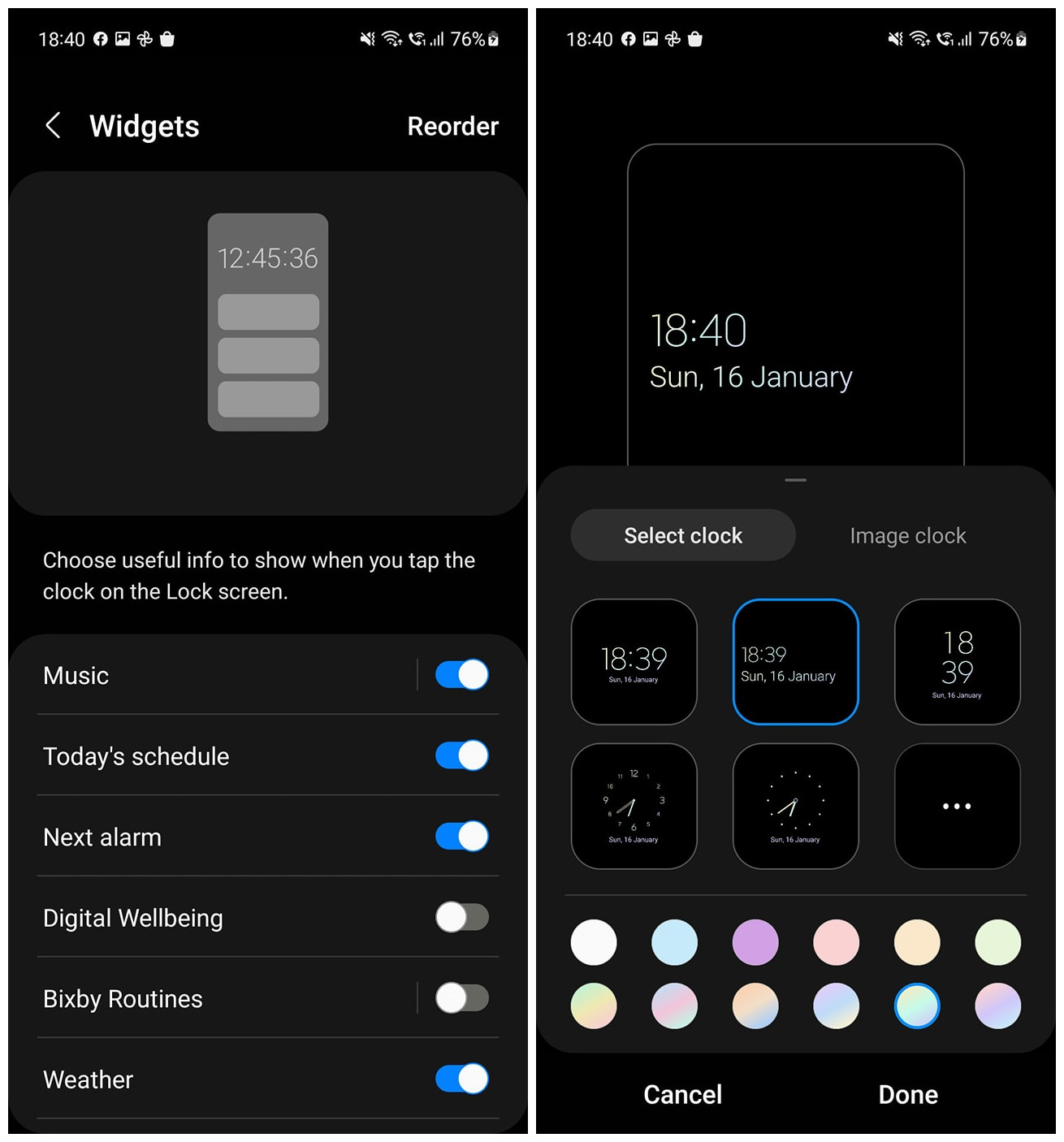Select the solid pink color swatch
This screenshot has width=1064, height=1142.
click(x=836, y=942)
